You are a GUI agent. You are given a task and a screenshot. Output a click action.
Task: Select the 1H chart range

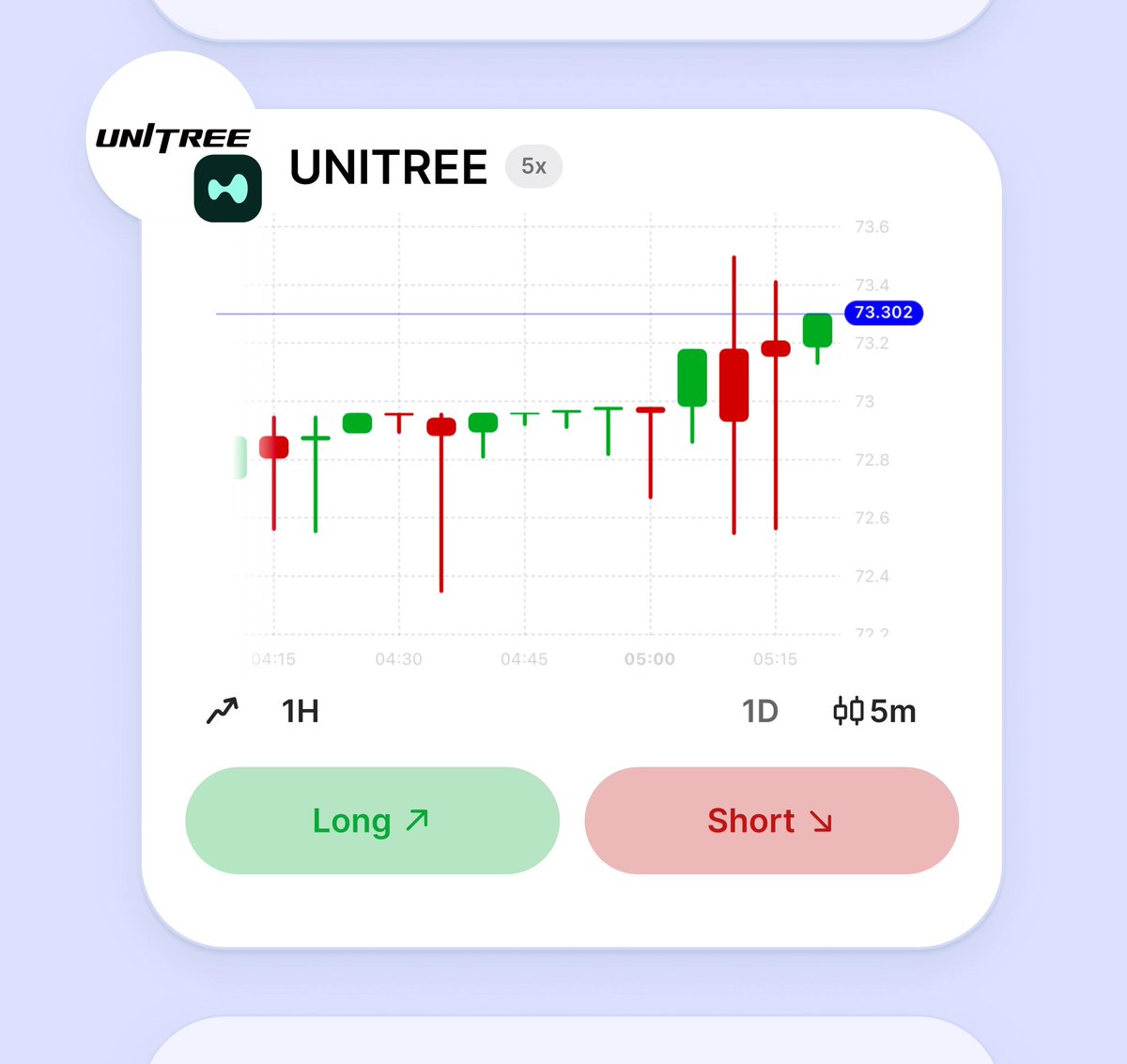tap(301, 712)
